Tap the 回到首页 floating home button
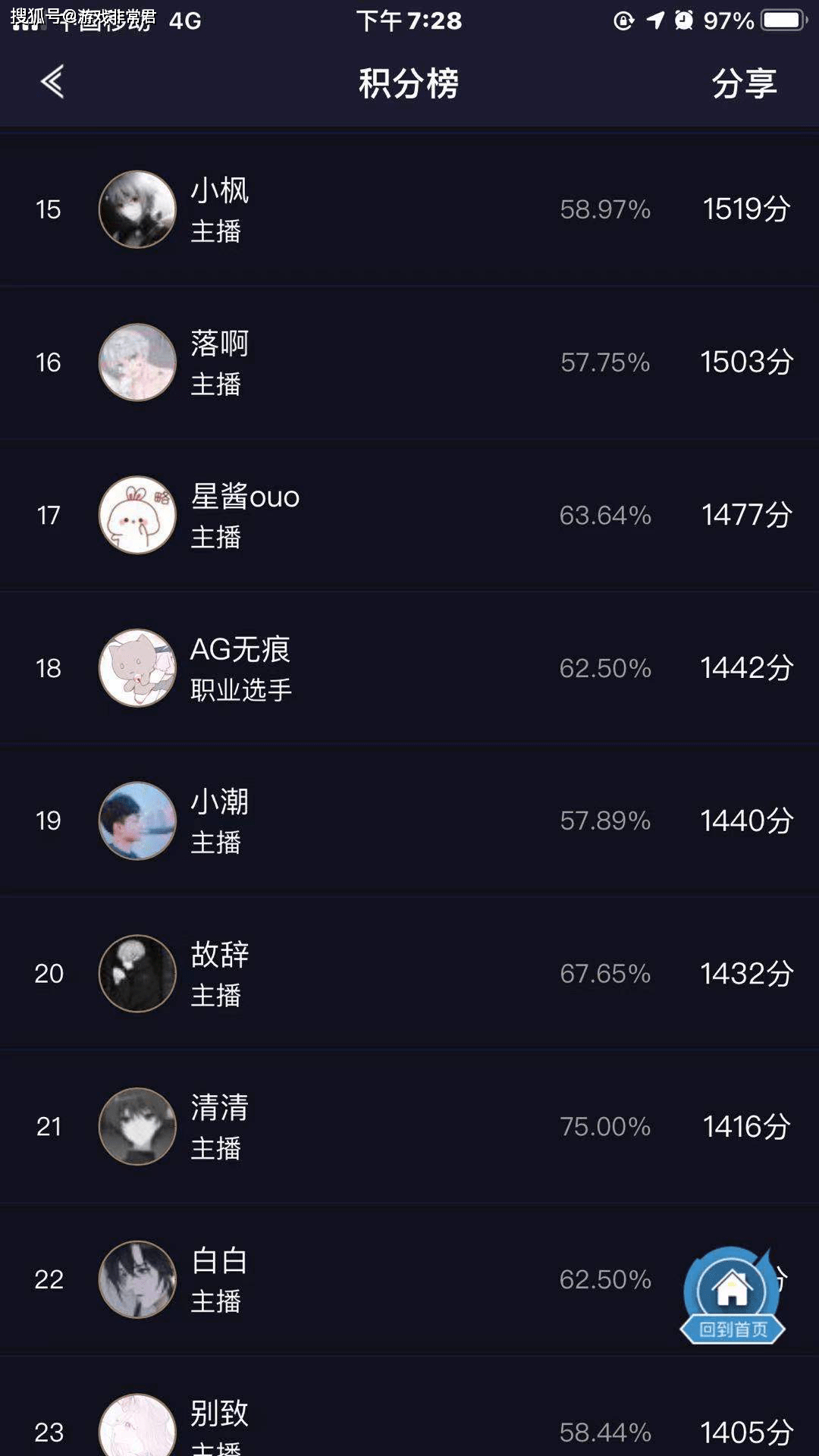 [x=733, y=1295]
